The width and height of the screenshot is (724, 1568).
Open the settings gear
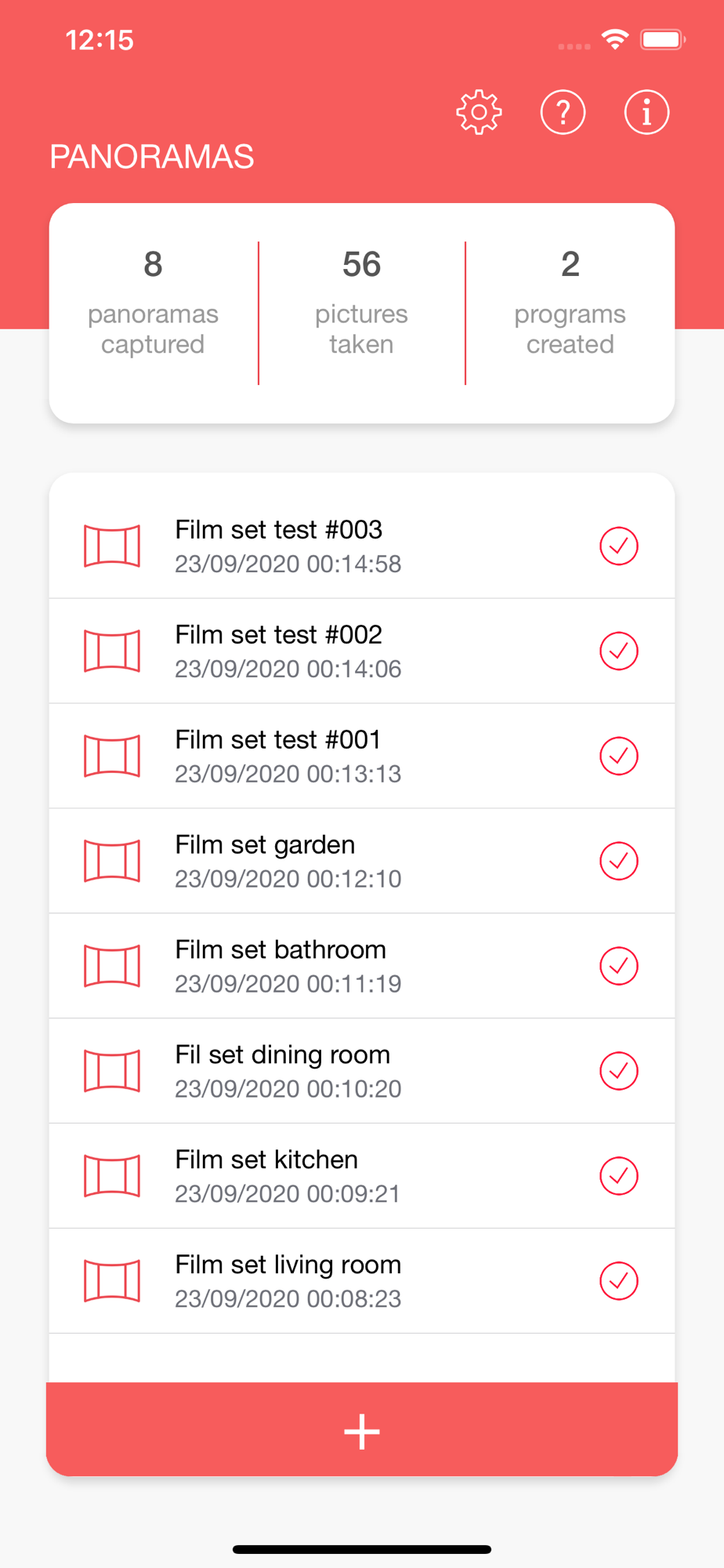479,113
